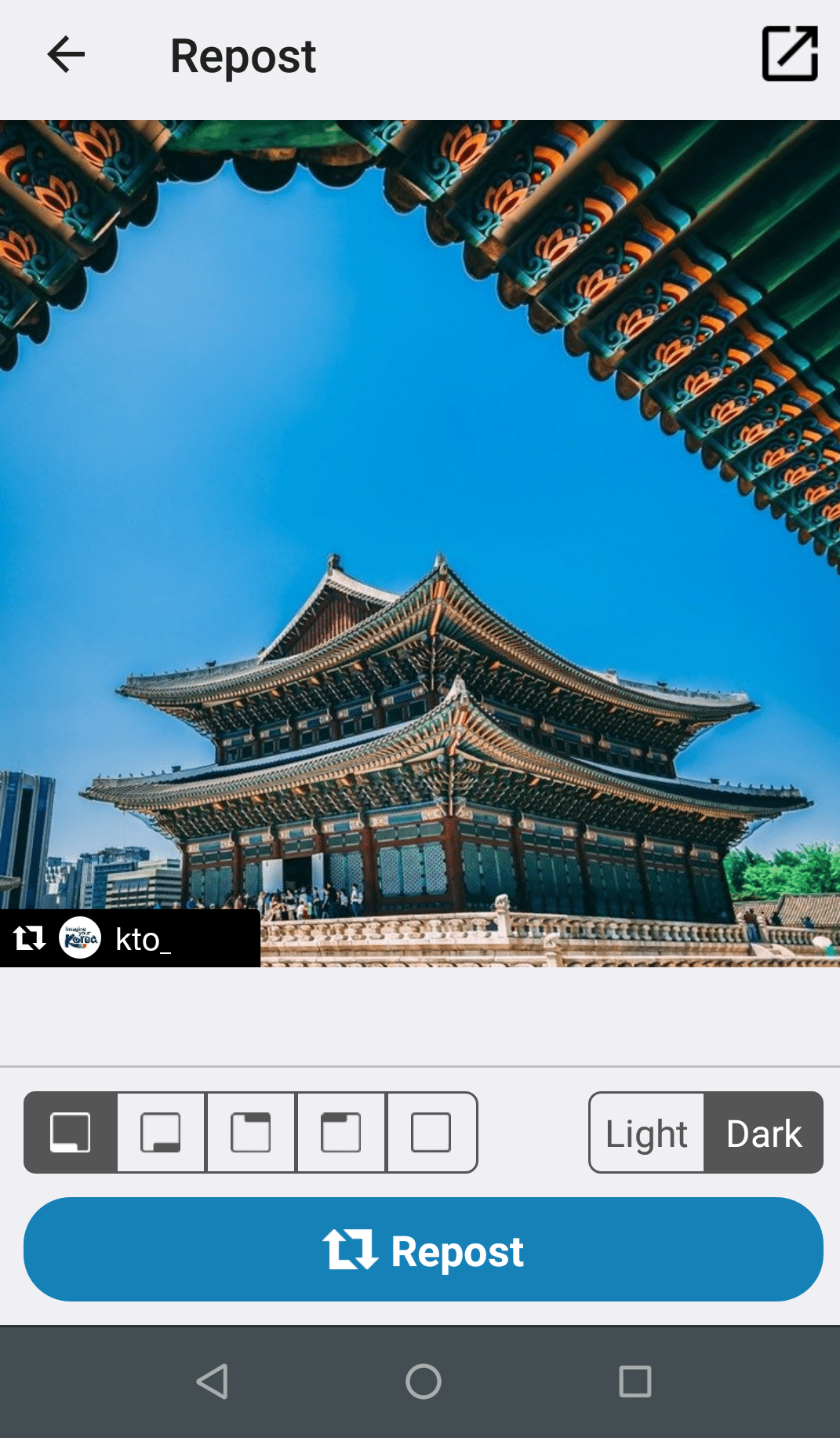Select top-left attribution position

[x=341, y=1132]
